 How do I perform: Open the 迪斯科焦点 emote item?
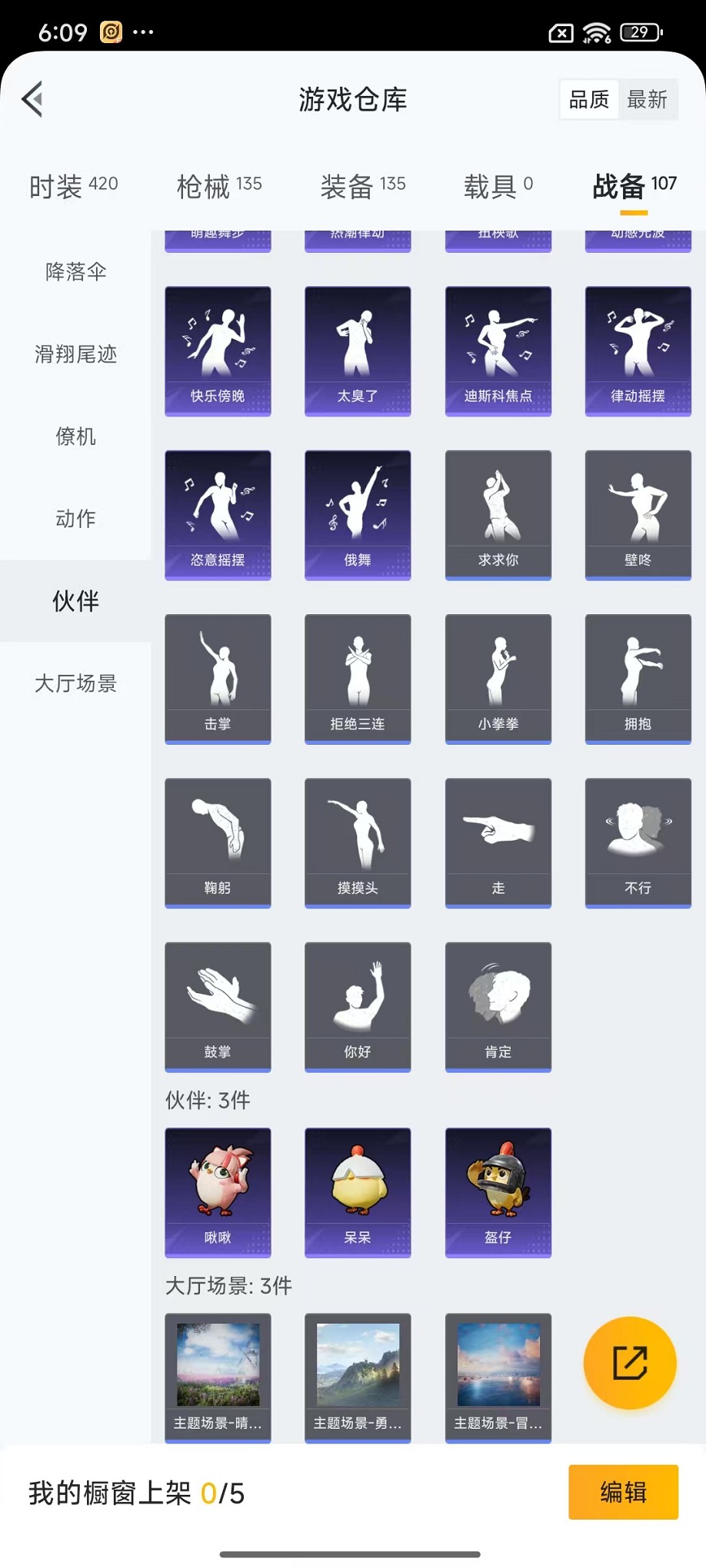tap(498, 350)
